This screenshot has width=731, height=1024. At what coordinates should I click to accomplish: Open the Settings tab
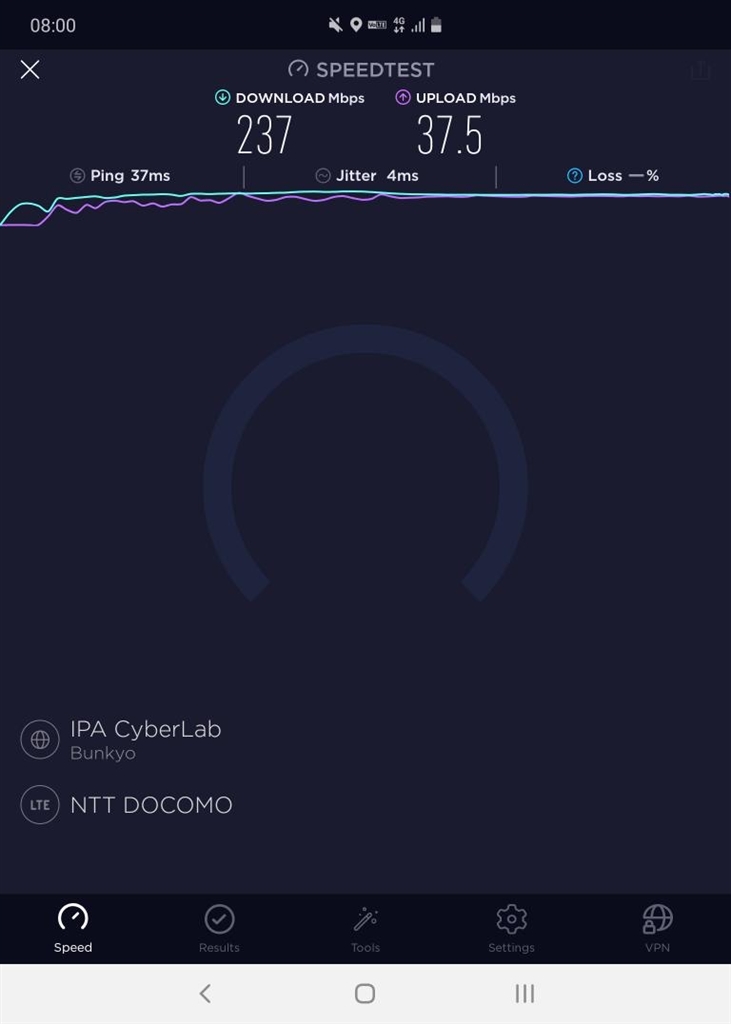(x=511, y=928)
